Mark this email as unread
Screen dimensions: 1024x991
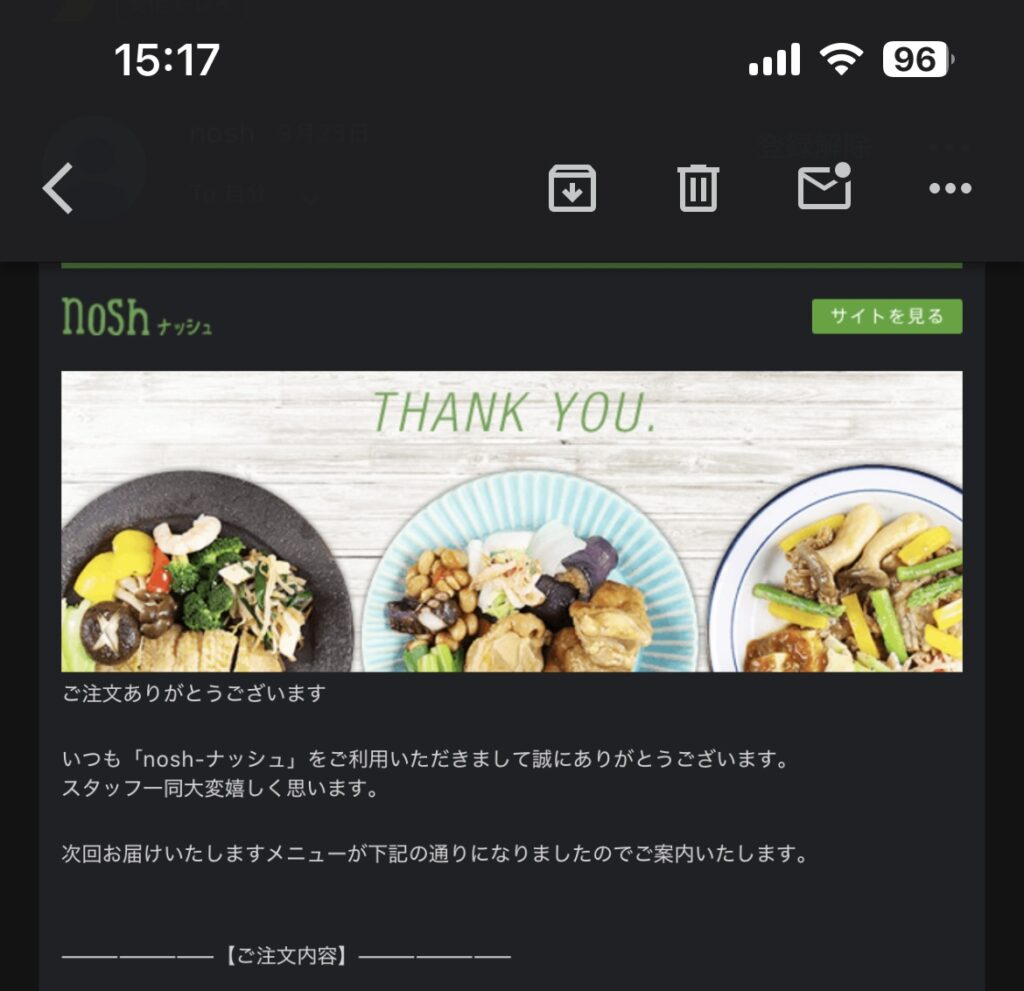[x=825, y=187]
